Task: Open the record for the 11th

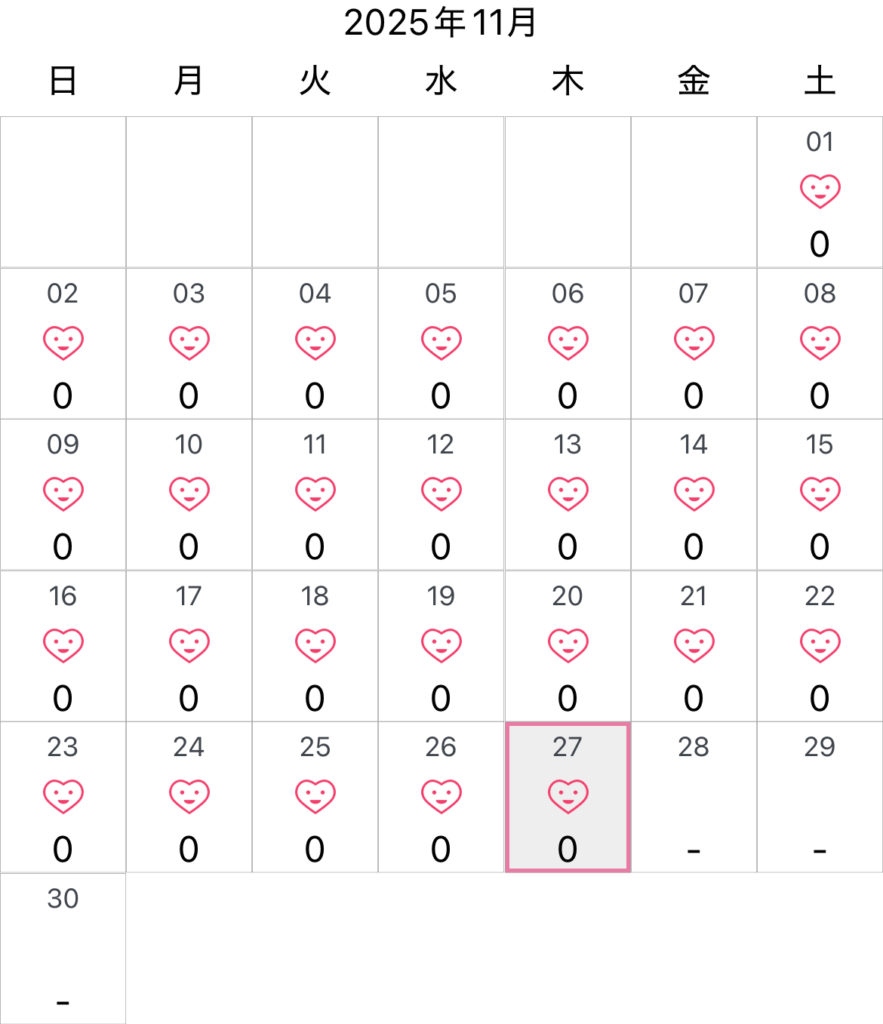Action: (x=315, y=495)
